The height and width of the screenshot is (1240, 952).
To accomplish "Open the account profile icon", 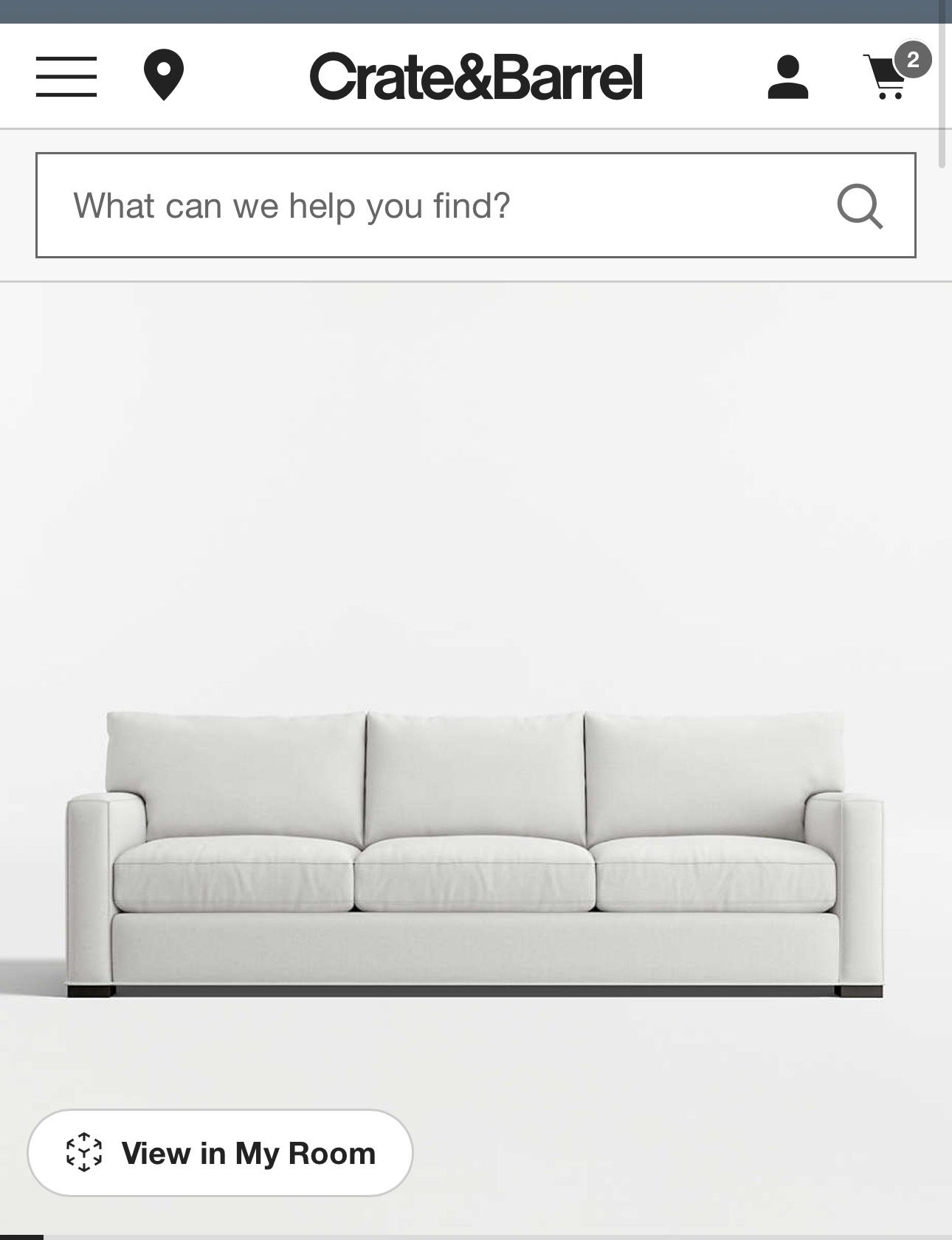I will pos(788,77).
